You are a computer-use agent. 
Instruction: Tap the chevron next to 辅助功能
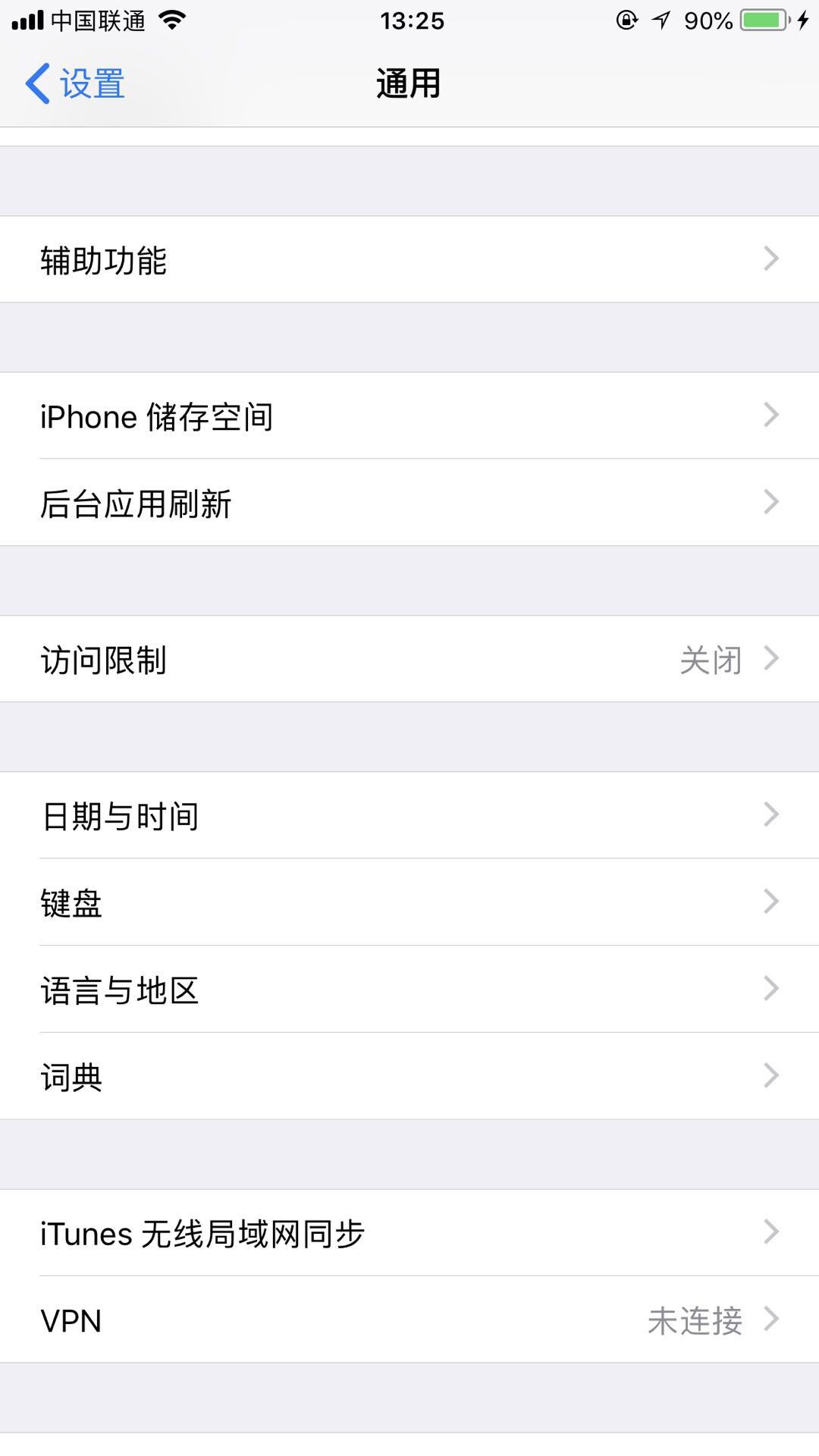(x=772, y=260)
